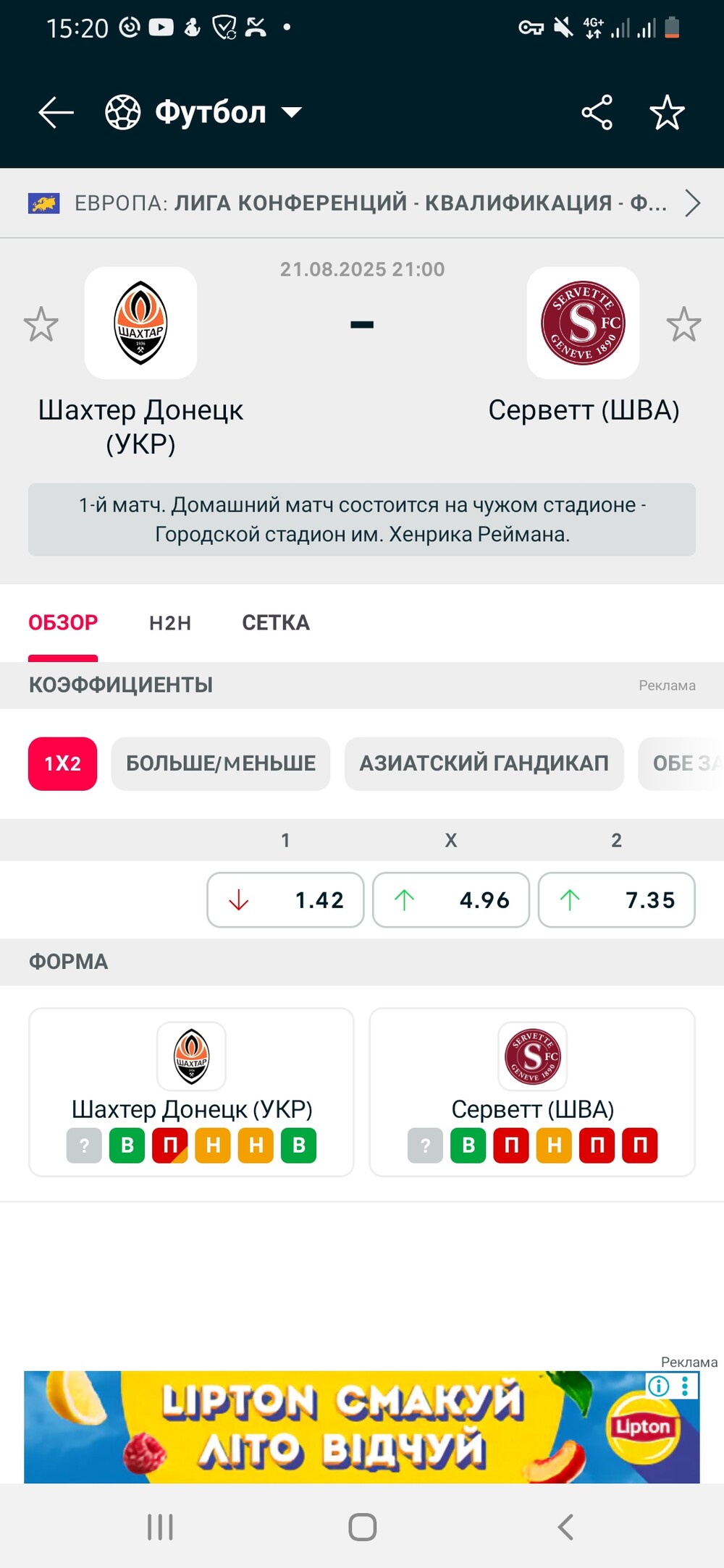Favorite Серветт using its star
The height and width of the screenshot is (1568, 724).
pos(683,324)
